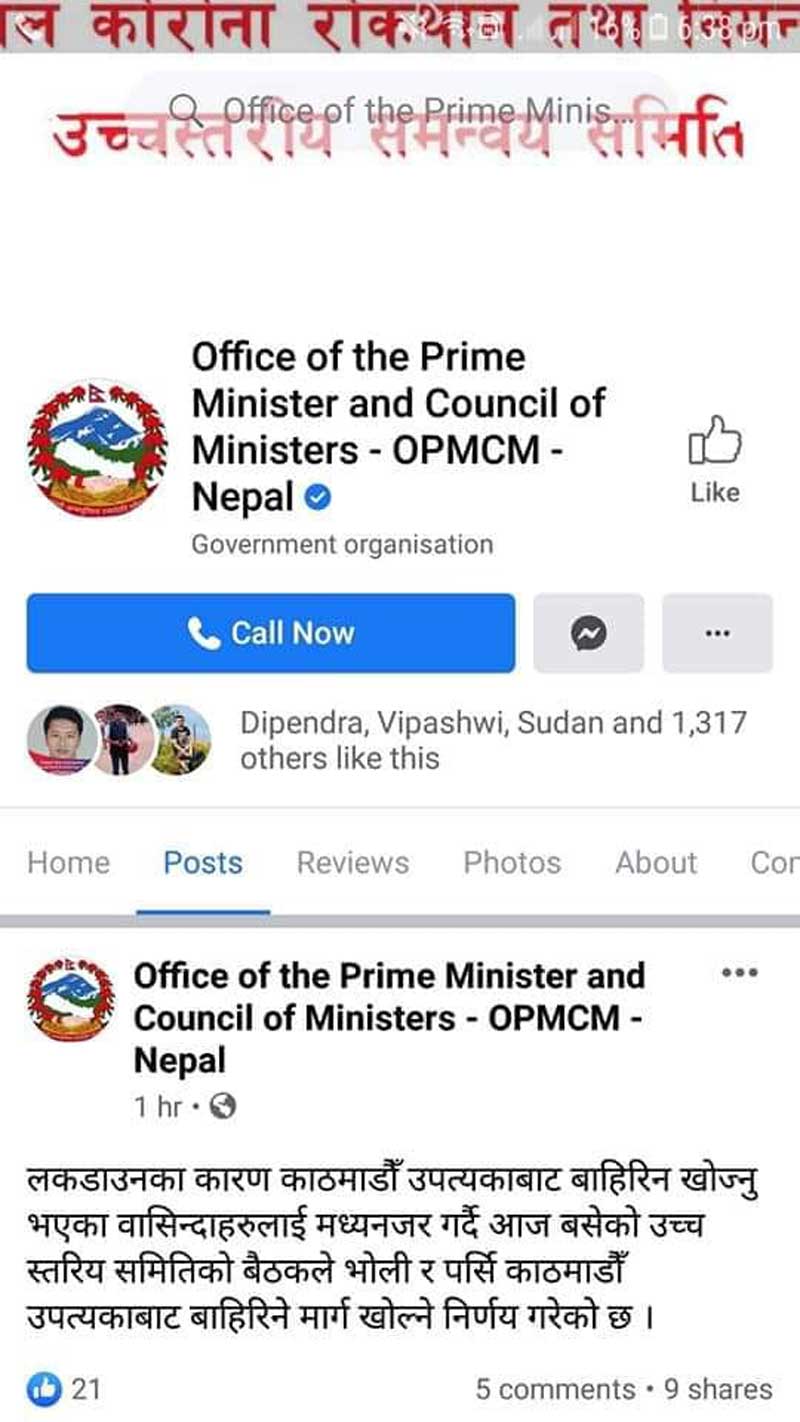The height and width of the screenshot is (1422, 800).
Task: Like the OPMCM Nepal page
Action: pyautogui.click(x=715, y=458)
